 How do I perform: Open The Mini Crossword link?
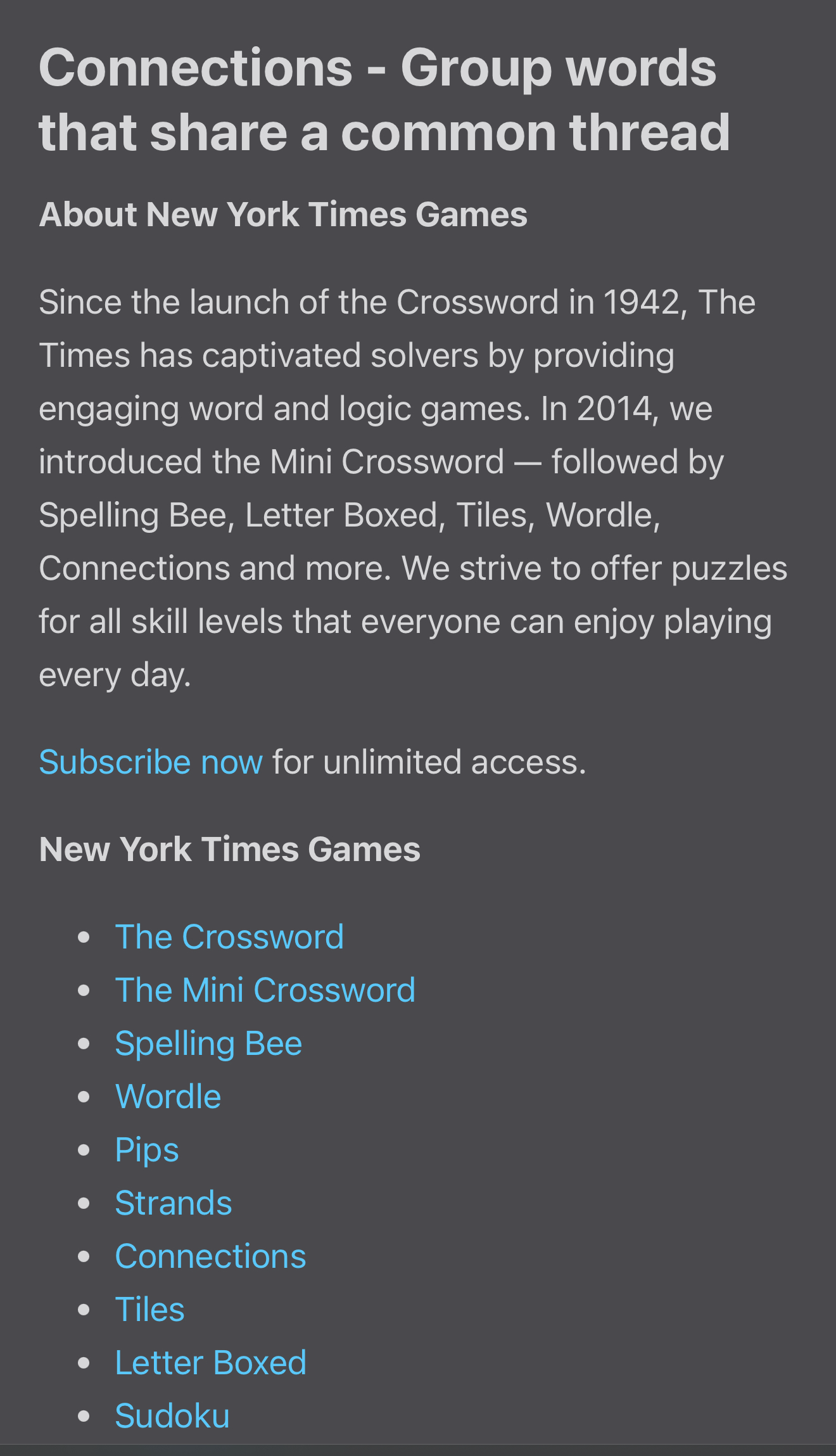(265, 990)
